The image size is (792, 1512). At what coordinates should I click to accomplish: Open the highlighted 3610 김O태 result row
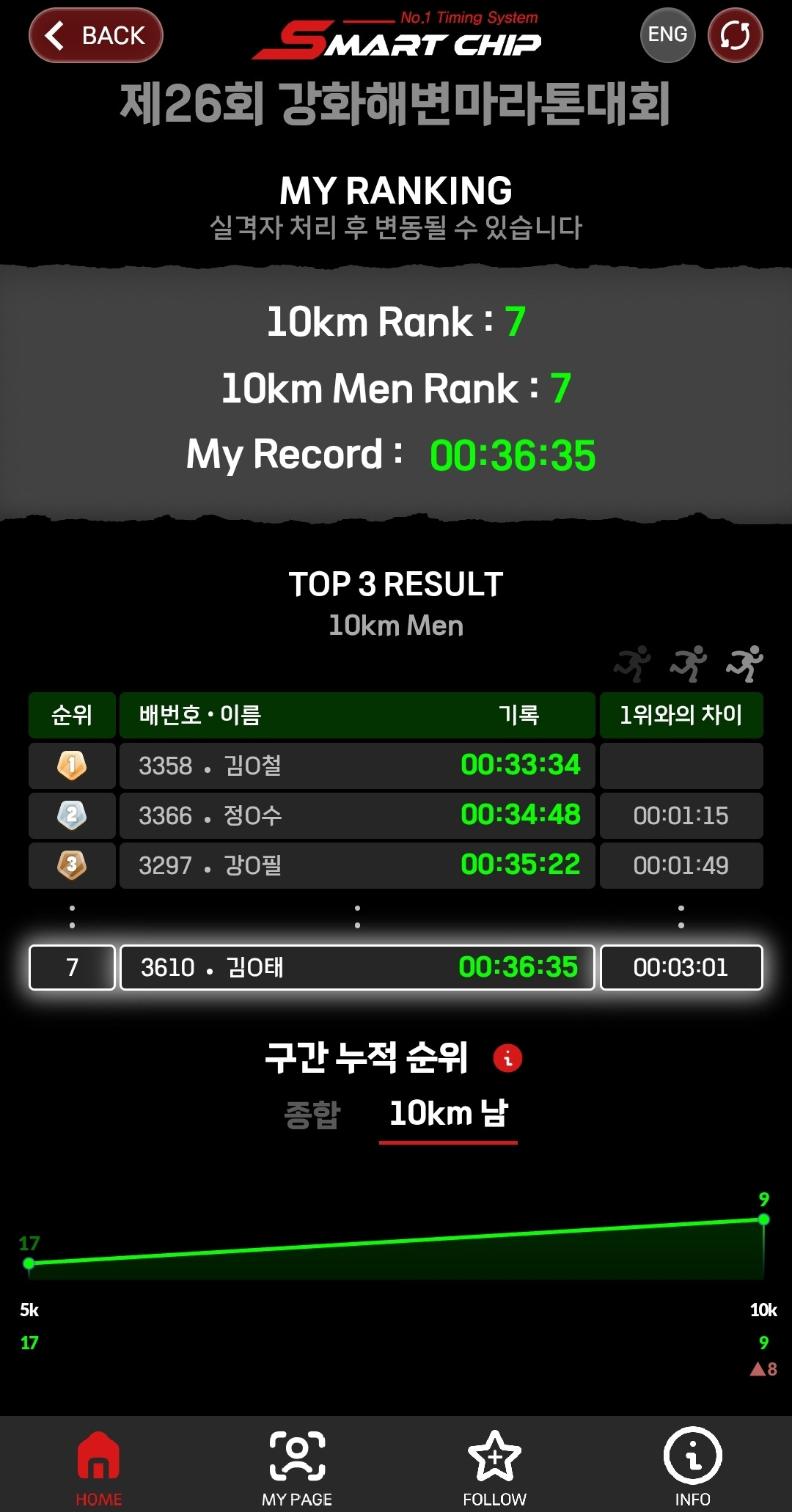396,967
